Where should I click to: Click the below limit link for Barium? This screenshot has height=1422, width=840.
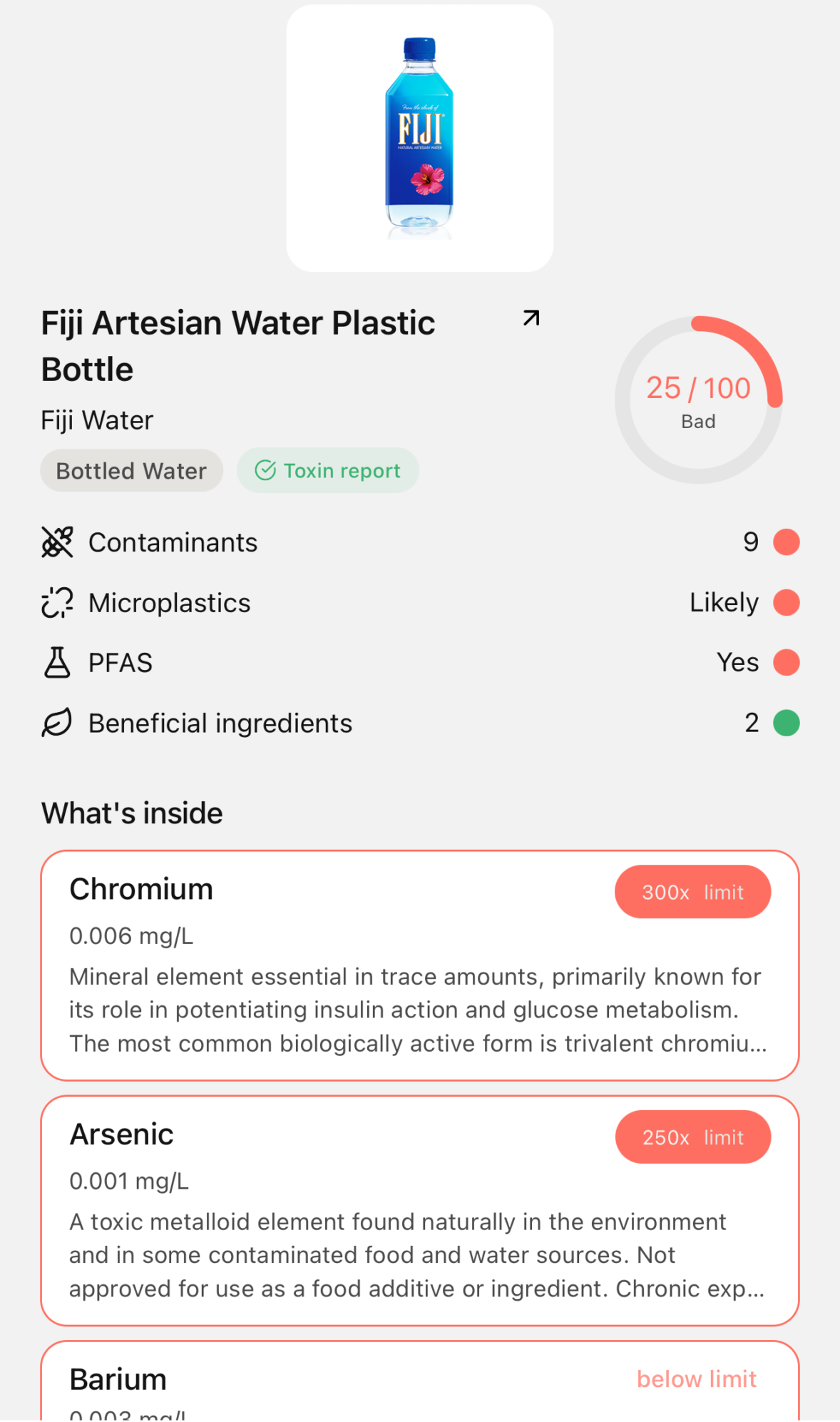pyautogui.click(x=697, y=1380)
